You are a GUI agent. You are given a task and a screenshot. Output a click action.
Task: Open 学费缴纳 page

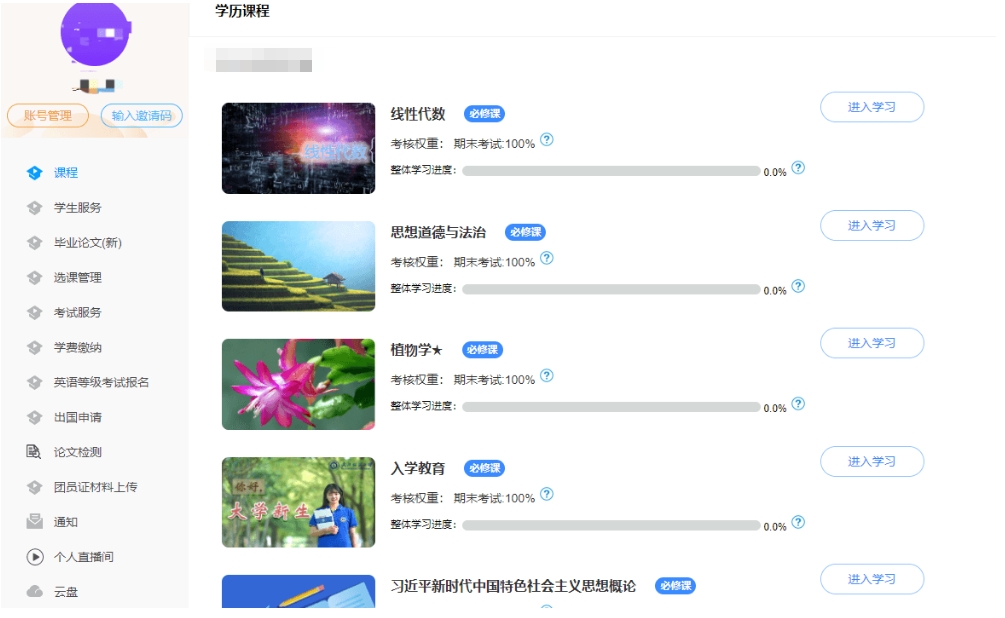point(77,348)
